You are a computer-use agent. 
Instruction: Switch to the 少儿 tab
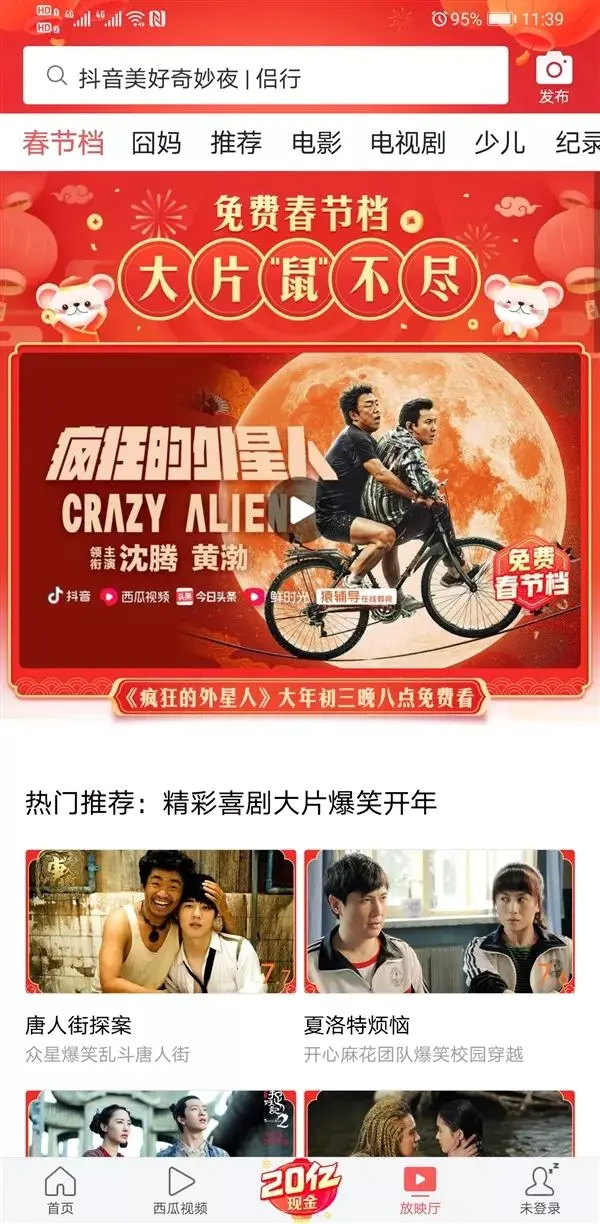tap(500, 143)
